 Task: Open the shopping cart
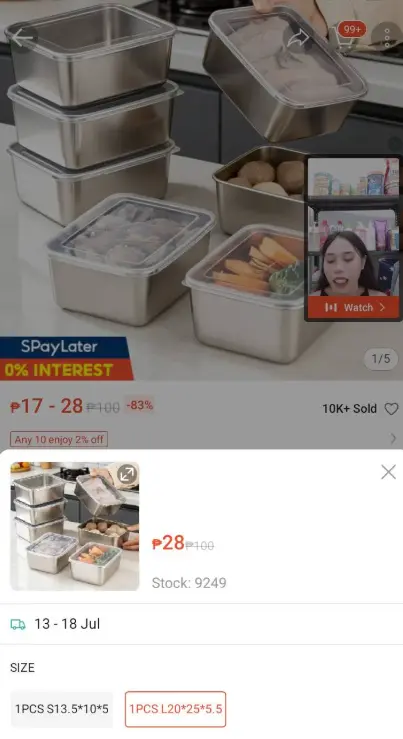pos(346,39)
